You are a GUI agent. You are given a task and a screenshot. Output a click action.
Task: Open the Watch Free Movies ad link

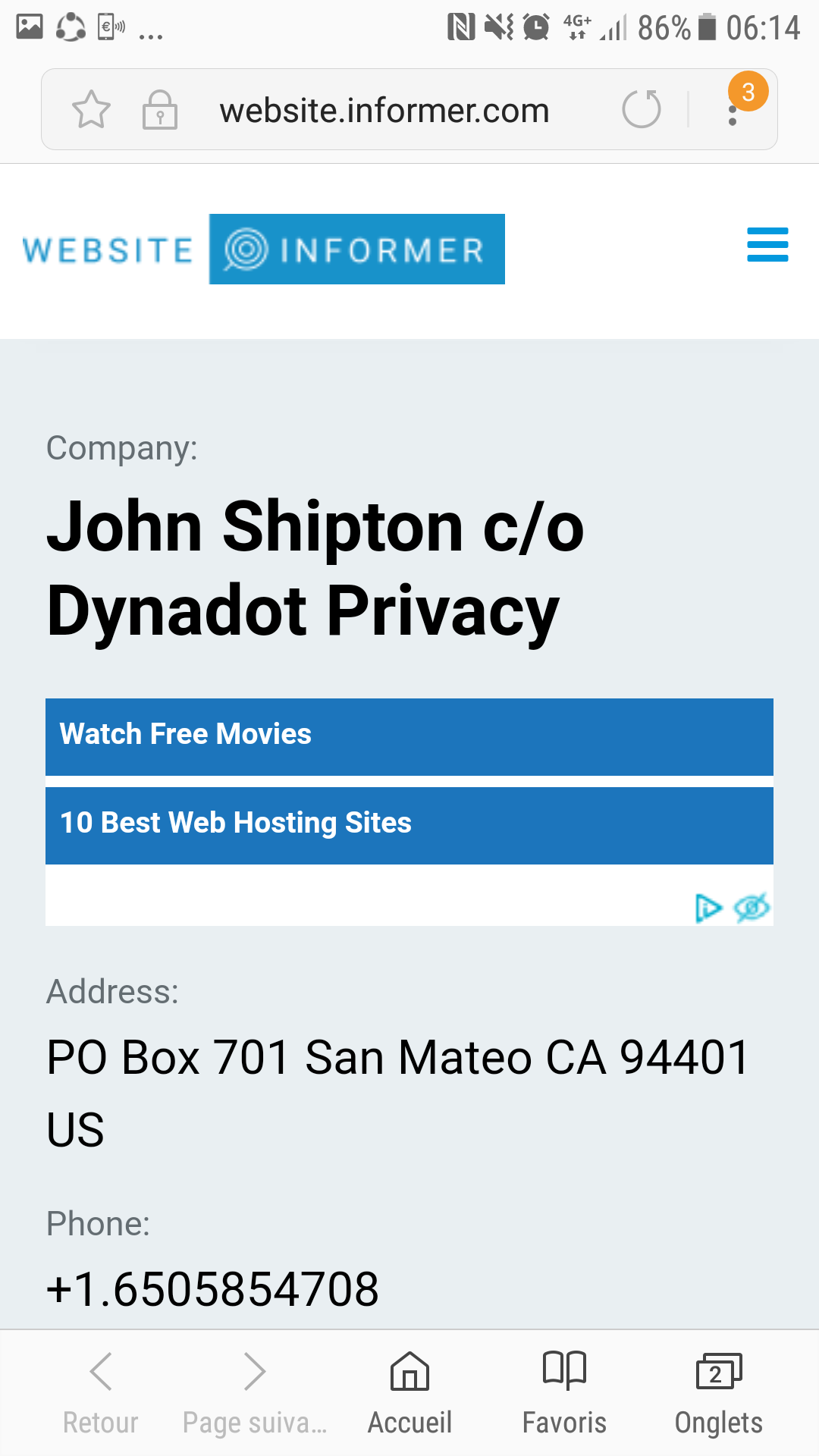pos(409,736)
